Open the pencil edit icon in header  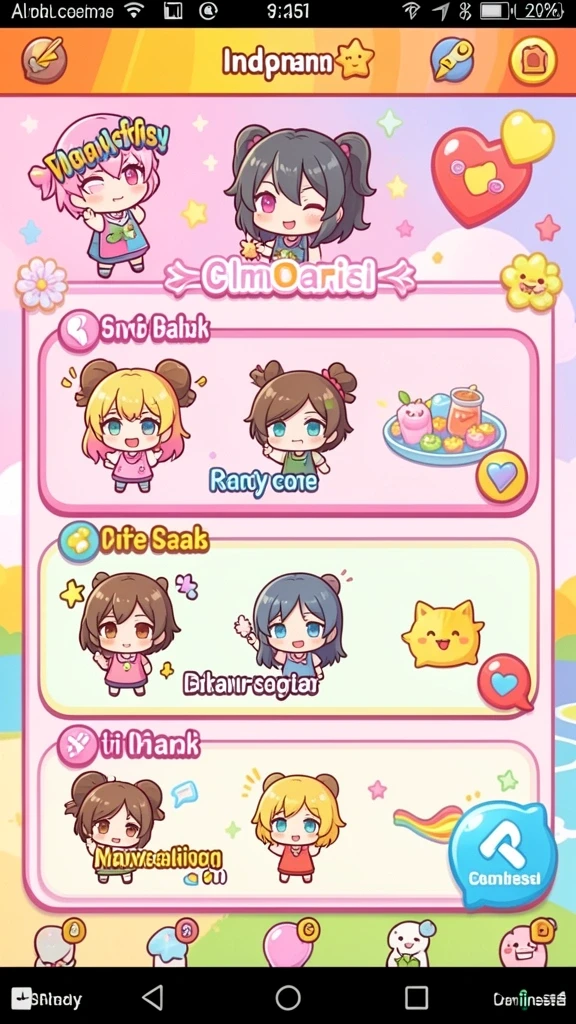(452, 60)
